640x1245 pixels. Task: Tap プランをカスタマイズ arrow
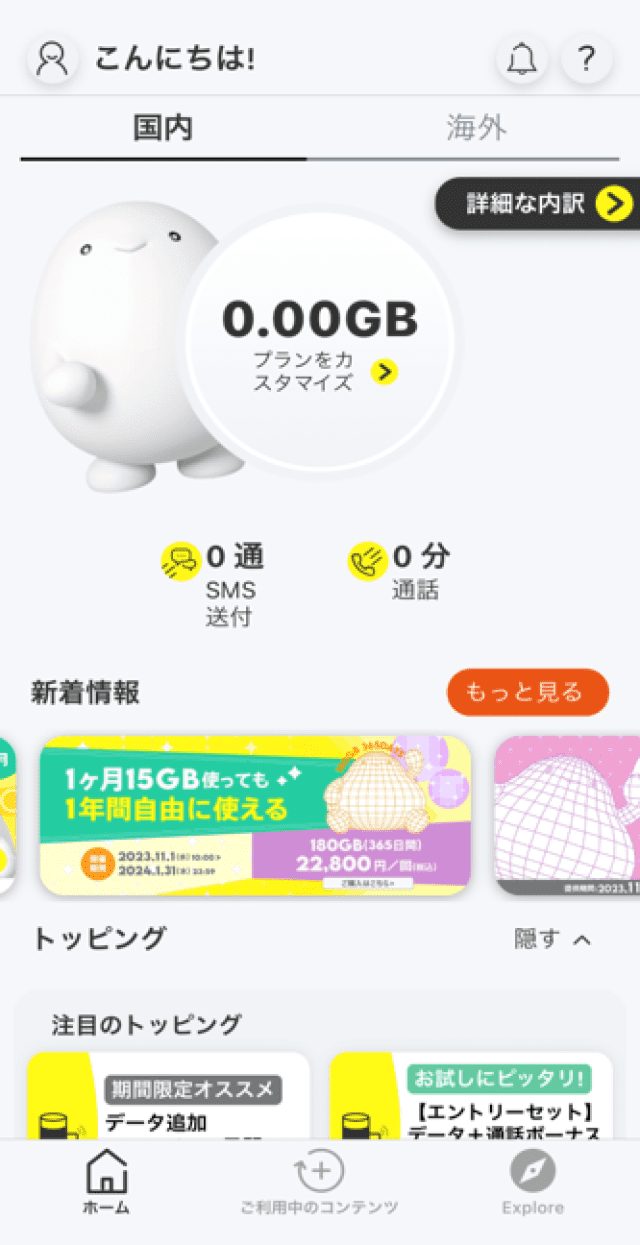click(x=384, y=372)
